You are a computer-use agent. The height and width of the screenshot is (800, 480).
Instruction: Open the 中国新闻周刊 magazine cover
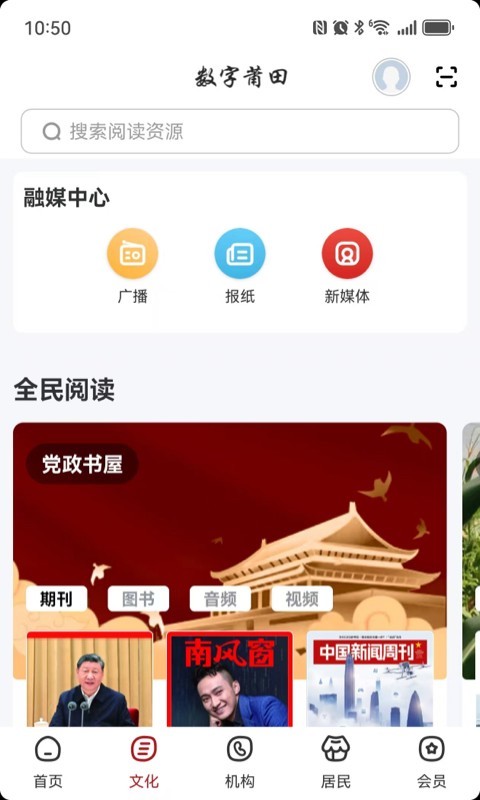(370, 679)
